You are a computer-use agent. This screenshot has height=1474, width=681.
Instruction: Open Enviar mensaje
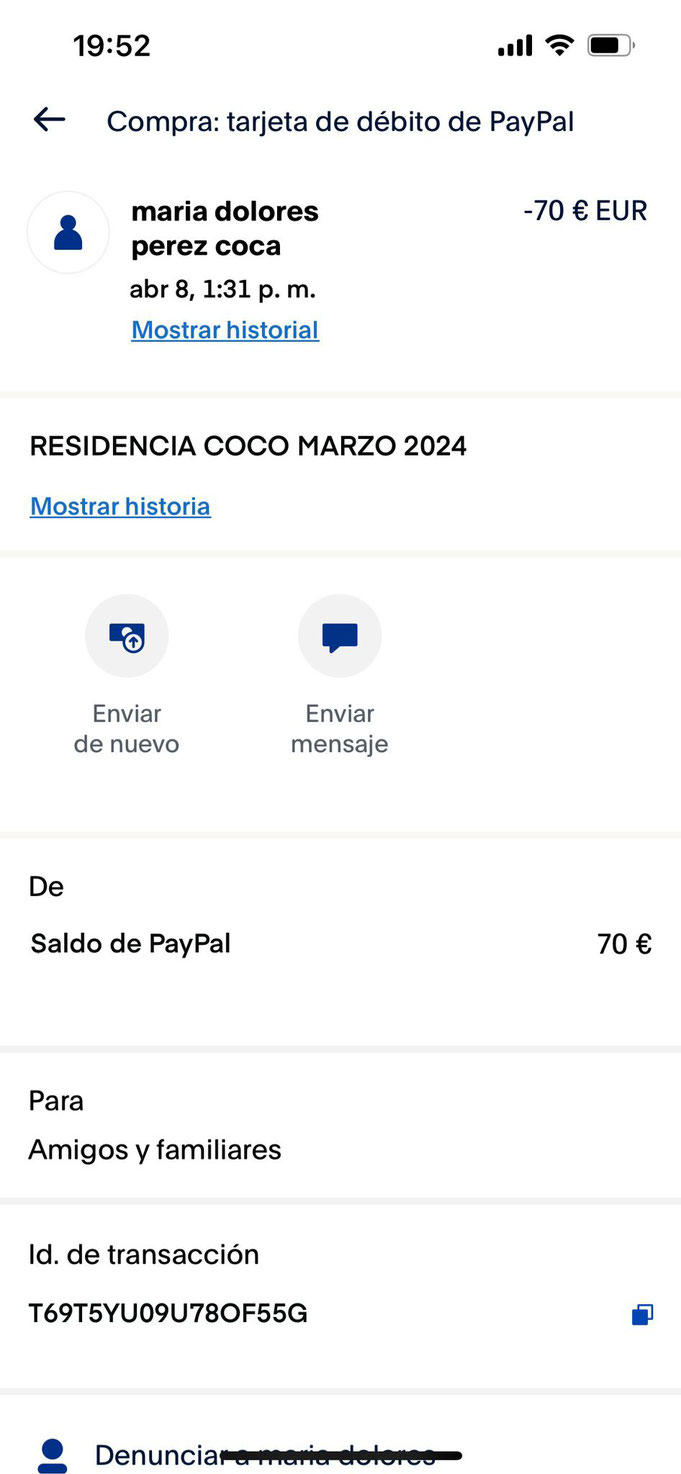coord(339,675)
